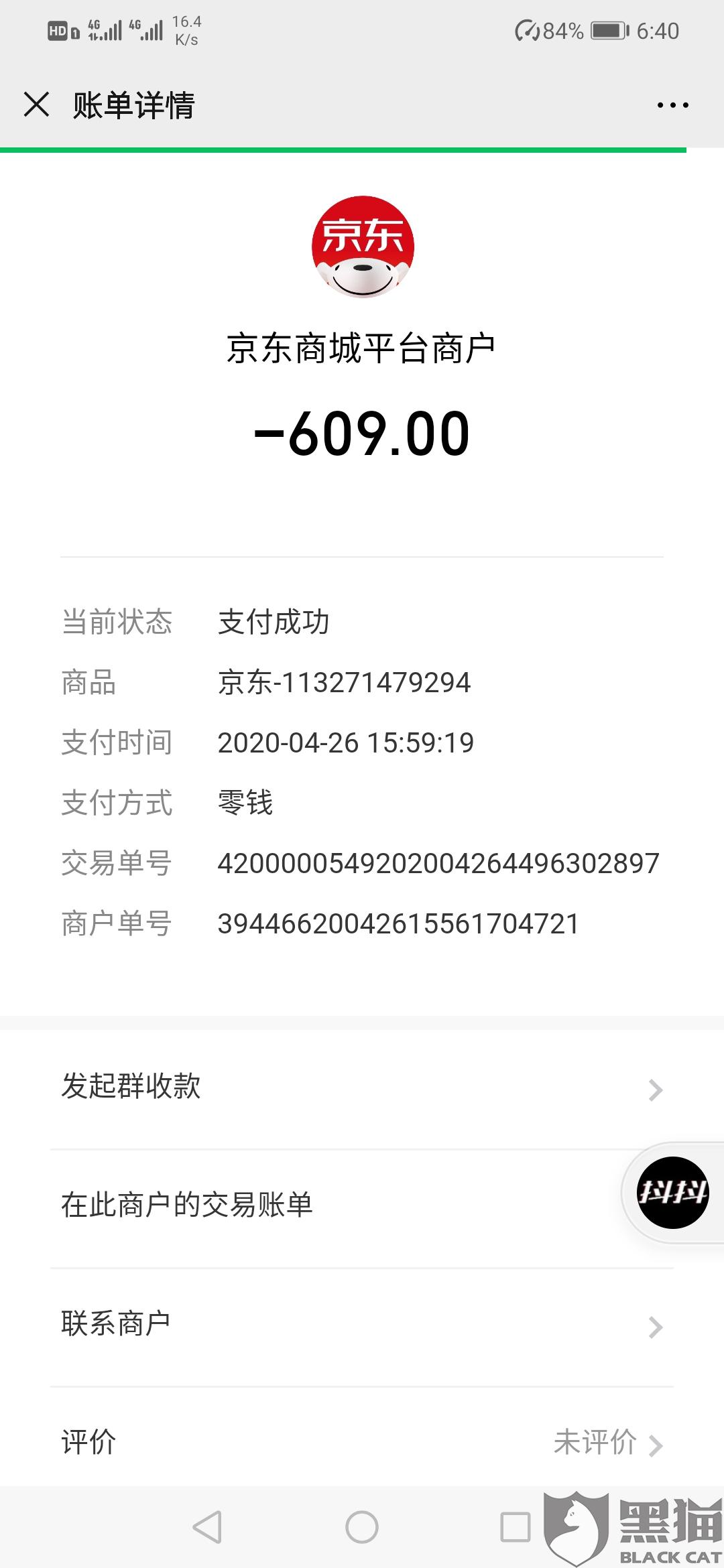Close the bill details page
Screen dimensions: 724x1568
click(36, 105)
